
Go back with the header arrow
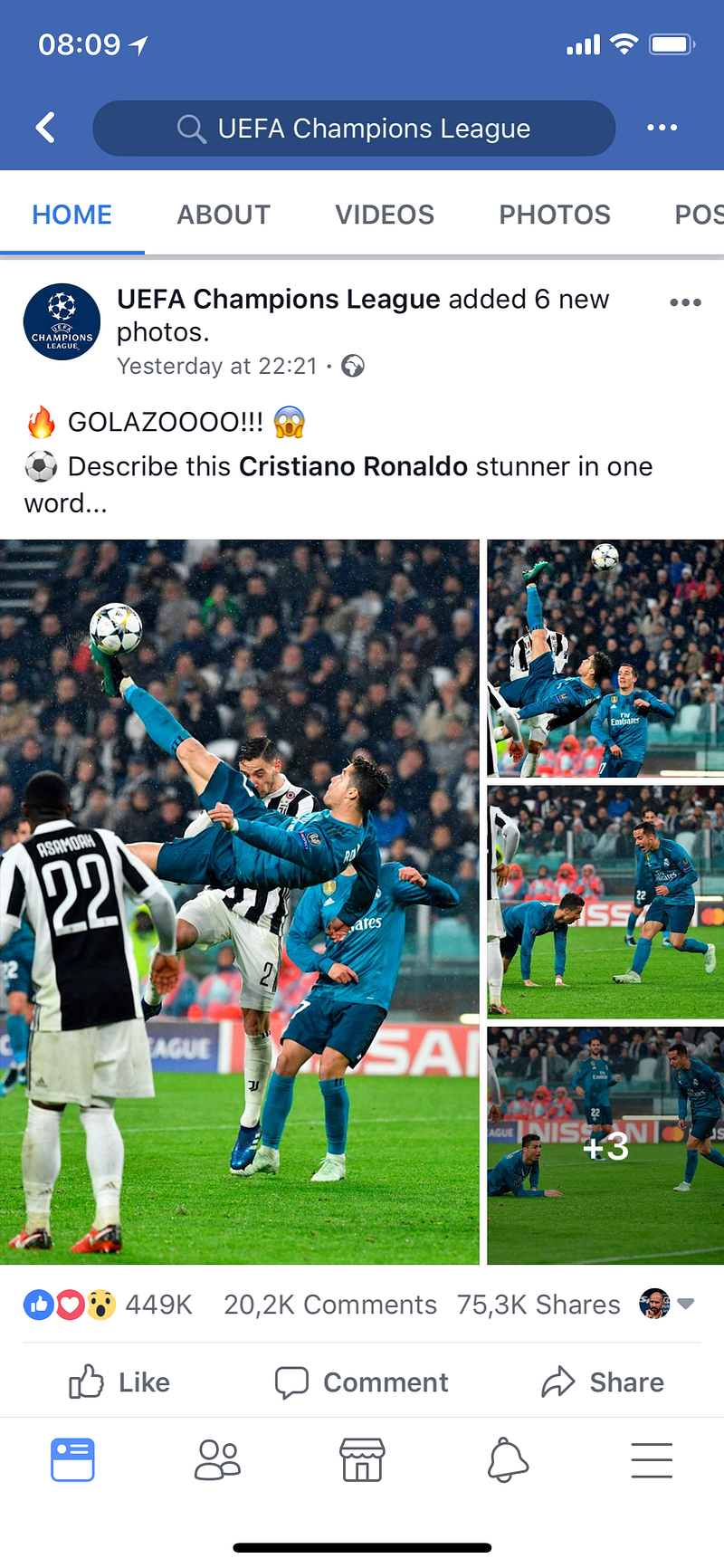click(45, 128)
